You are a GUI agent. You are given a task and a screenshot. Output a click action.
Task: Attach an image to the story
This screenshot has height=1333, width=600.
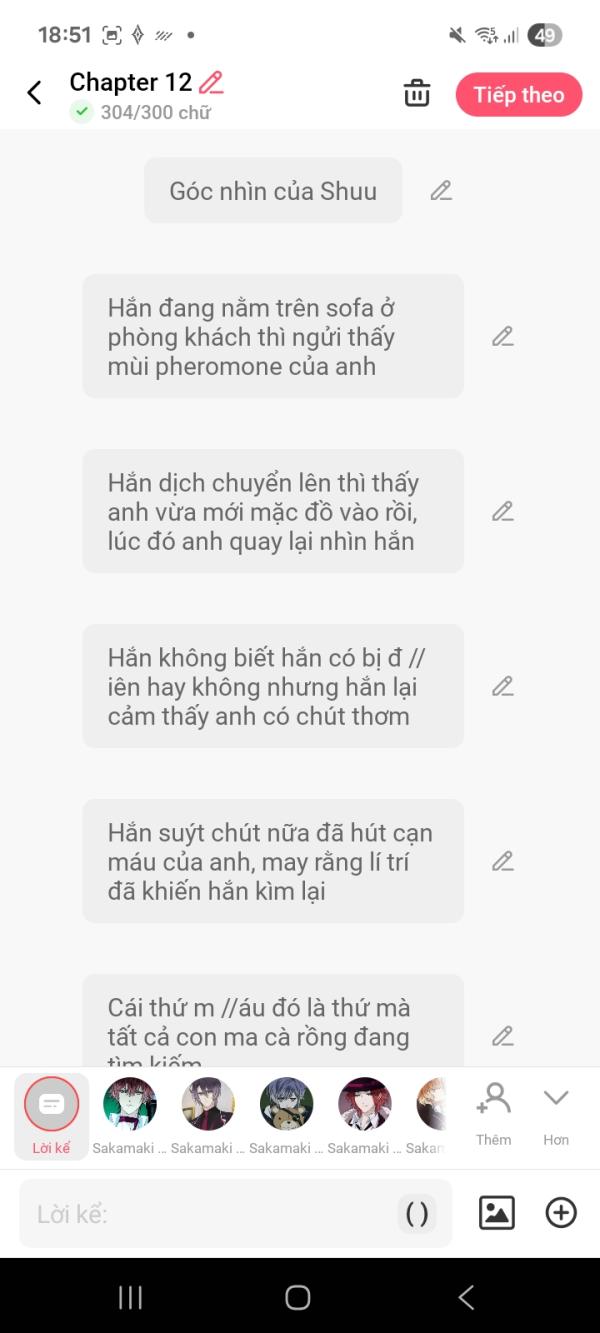pos(497,1213)
